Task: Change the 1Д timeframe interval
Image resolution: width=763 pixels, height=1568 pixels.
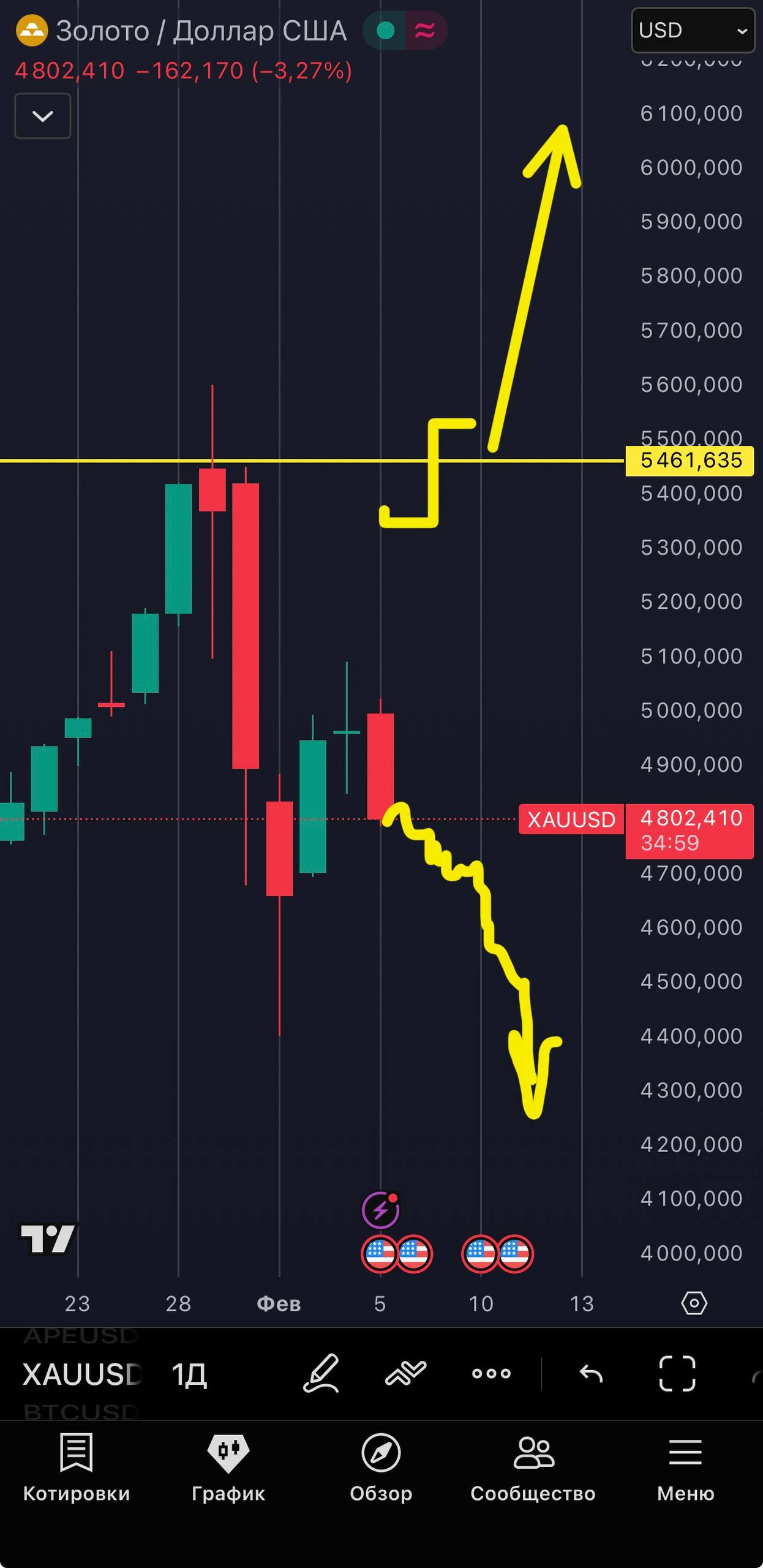Action: (x=189, y=1374)
